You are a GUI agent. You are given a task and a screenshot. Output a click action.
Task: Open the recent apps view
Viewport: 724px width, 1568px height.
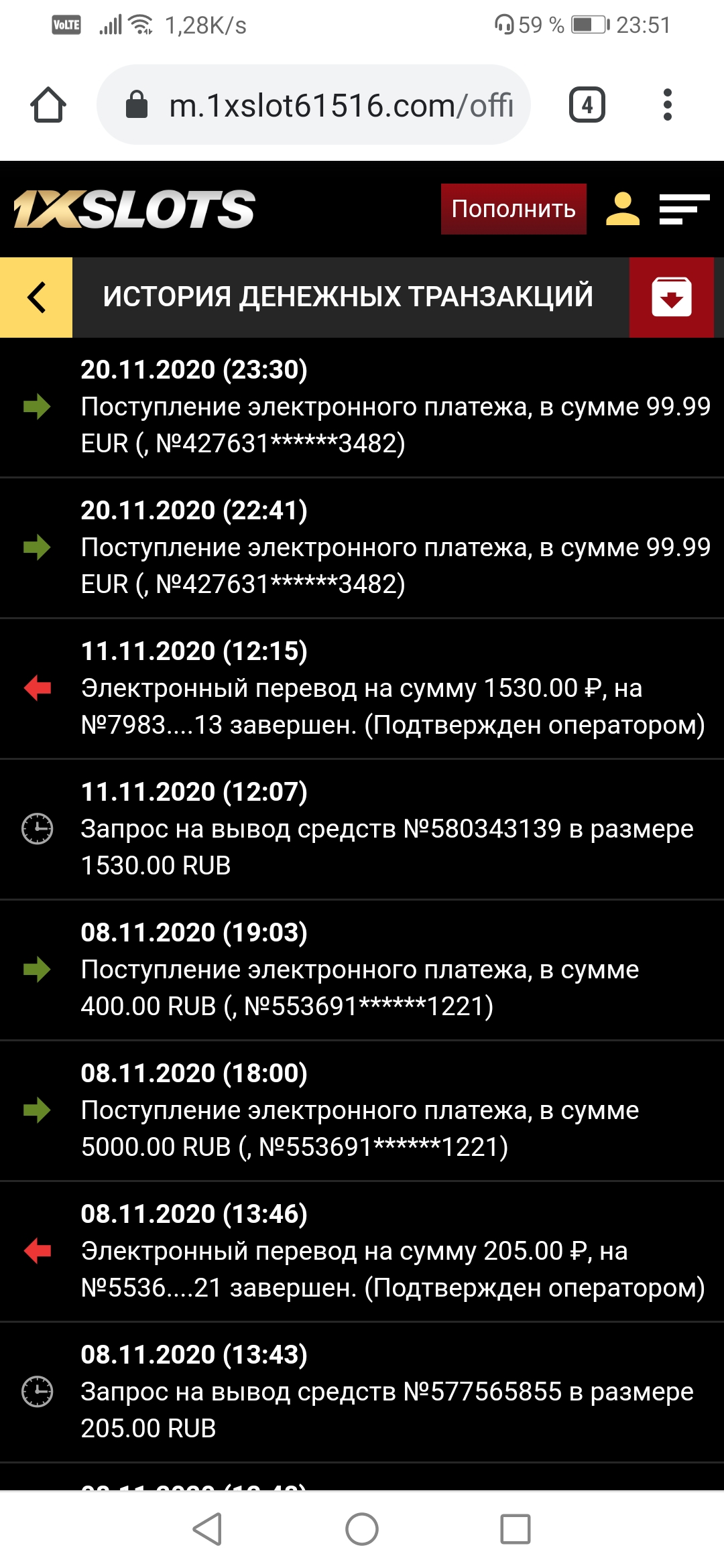pyautogui.click(x=515, y=1529)
